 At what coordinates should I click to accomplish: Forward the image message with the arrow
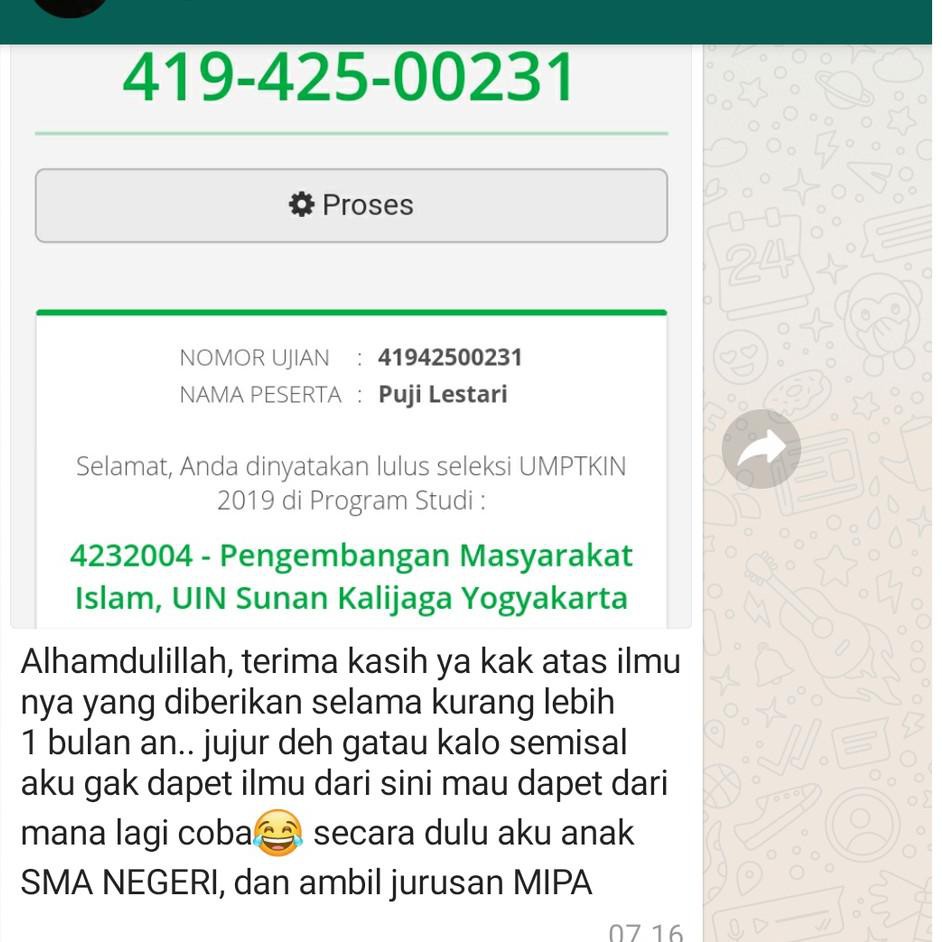tap(761, 449)
